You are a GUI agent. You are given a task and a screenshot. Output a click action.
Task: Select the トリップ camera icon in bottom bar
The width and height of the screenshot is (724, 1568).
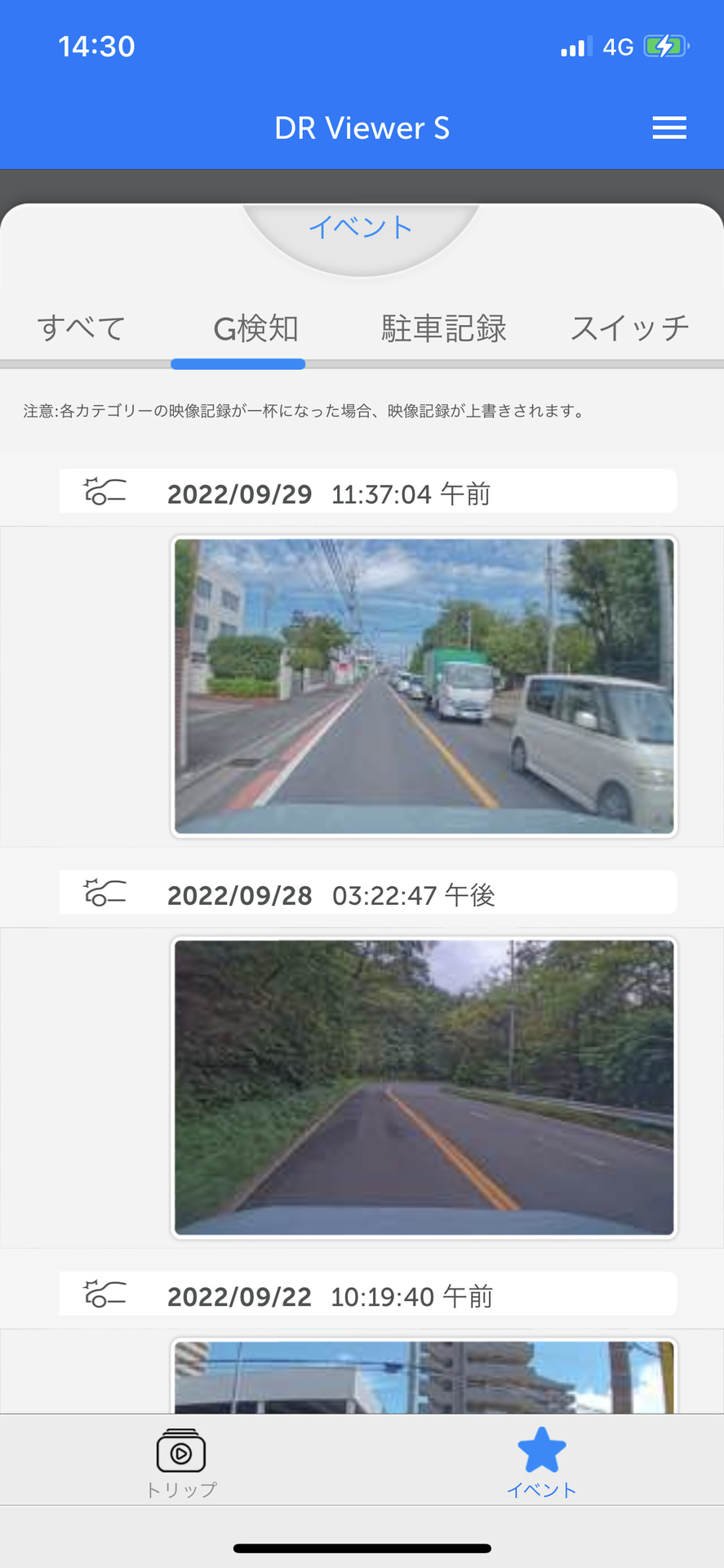coord(180,1452)
